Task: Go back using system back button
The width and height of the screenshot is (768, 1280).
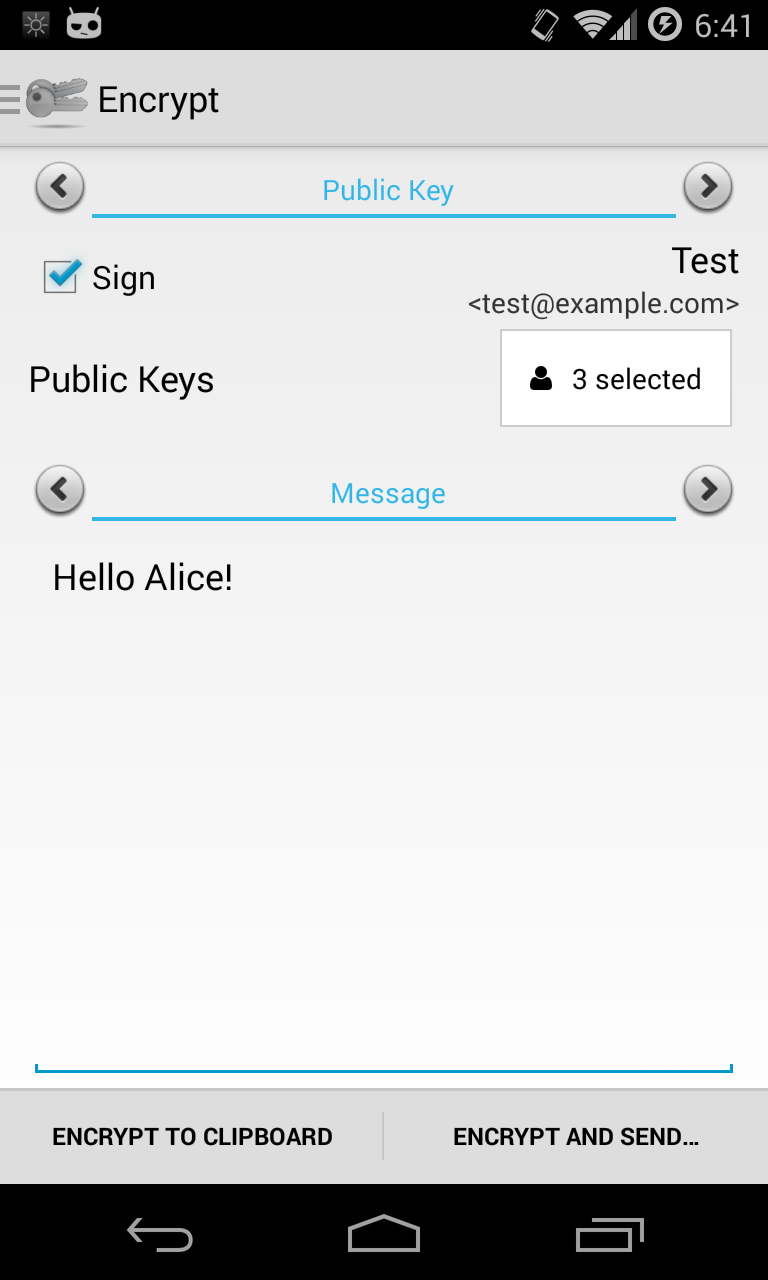Action: (x=160, y=1236)
